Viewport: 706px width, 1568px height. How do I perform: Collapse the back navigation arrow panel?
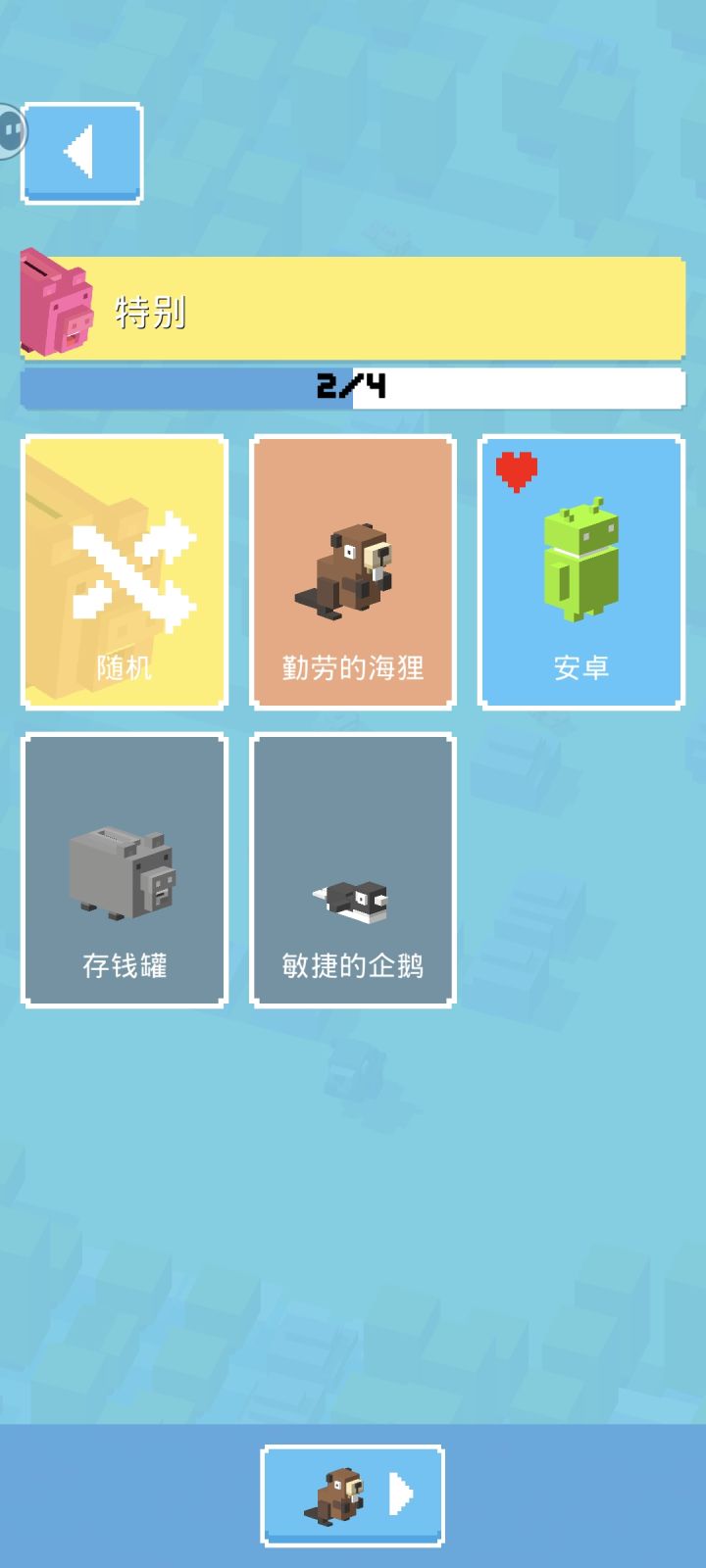(81, 152)
